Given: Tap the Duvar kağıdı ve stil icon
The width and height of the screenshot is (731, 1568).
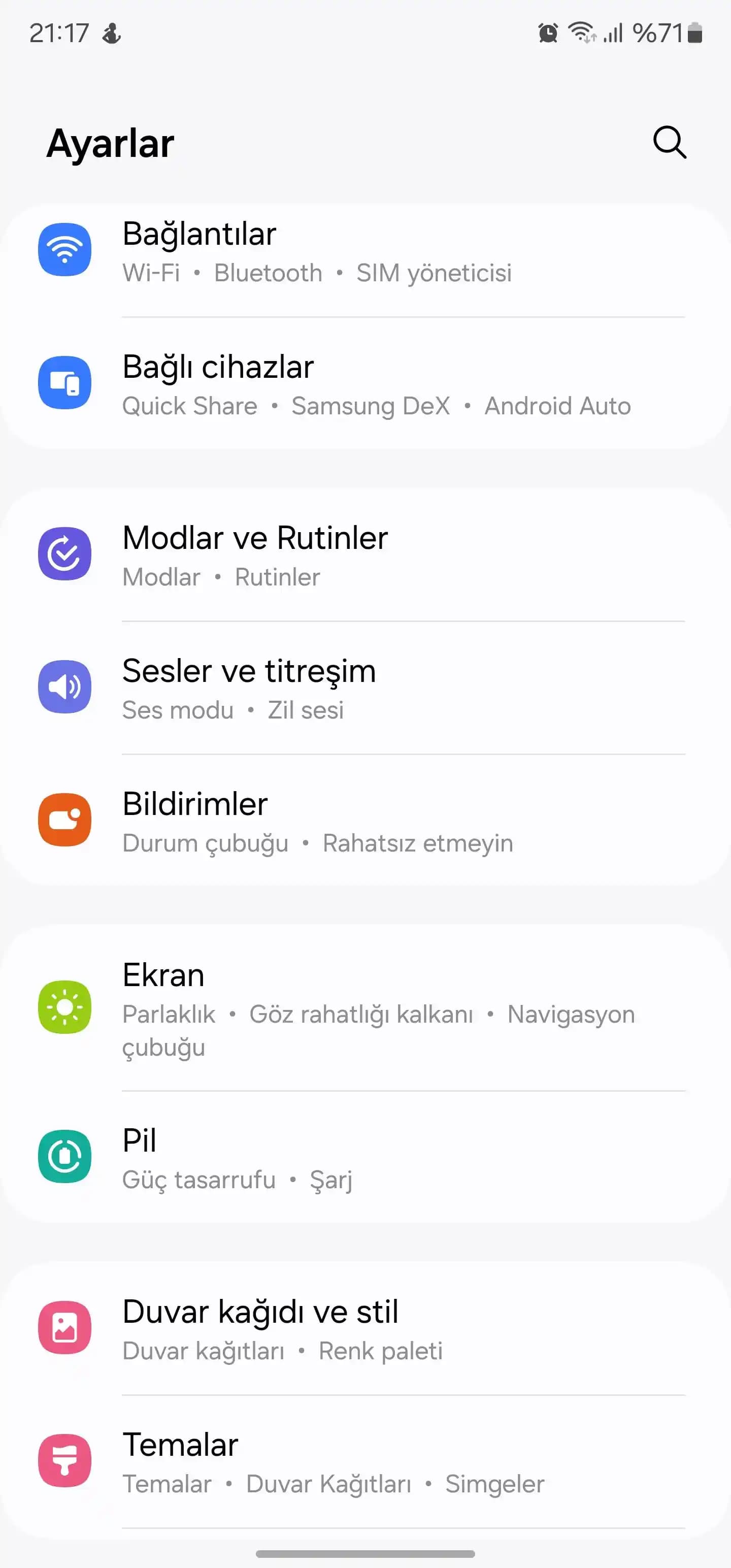Looking at the screenshot, I should [x=65, y=1328].
